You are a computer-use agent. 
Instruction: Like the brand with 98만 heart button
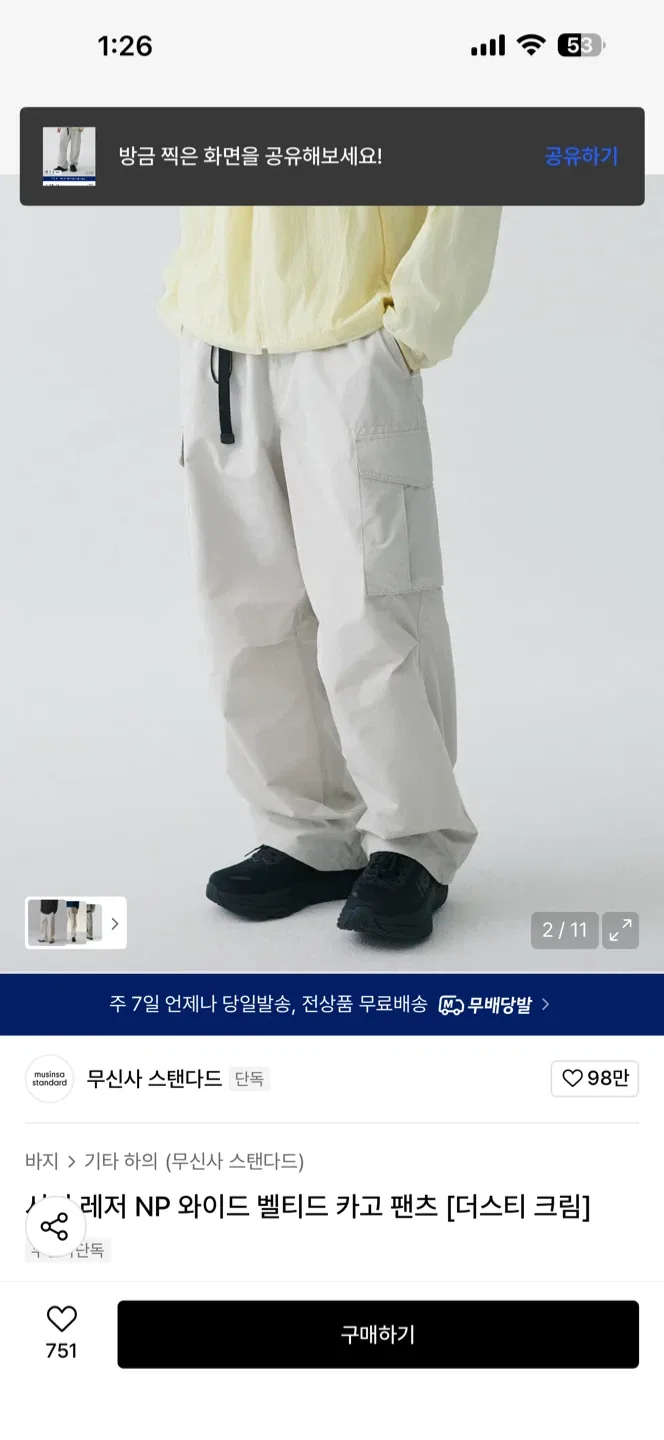[594, 1078]
